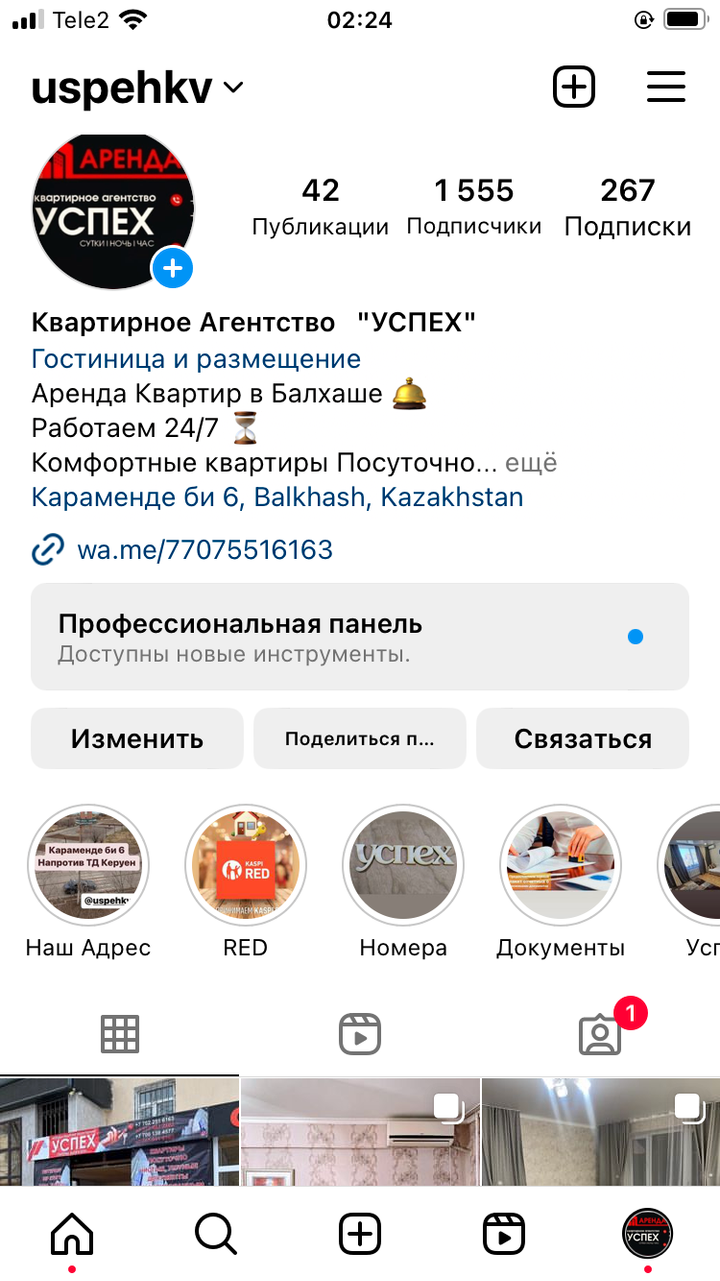Viewport: 720px width, 1281px height.
Task: Open Профессиональная панель
Action: (x=360, y=637)
